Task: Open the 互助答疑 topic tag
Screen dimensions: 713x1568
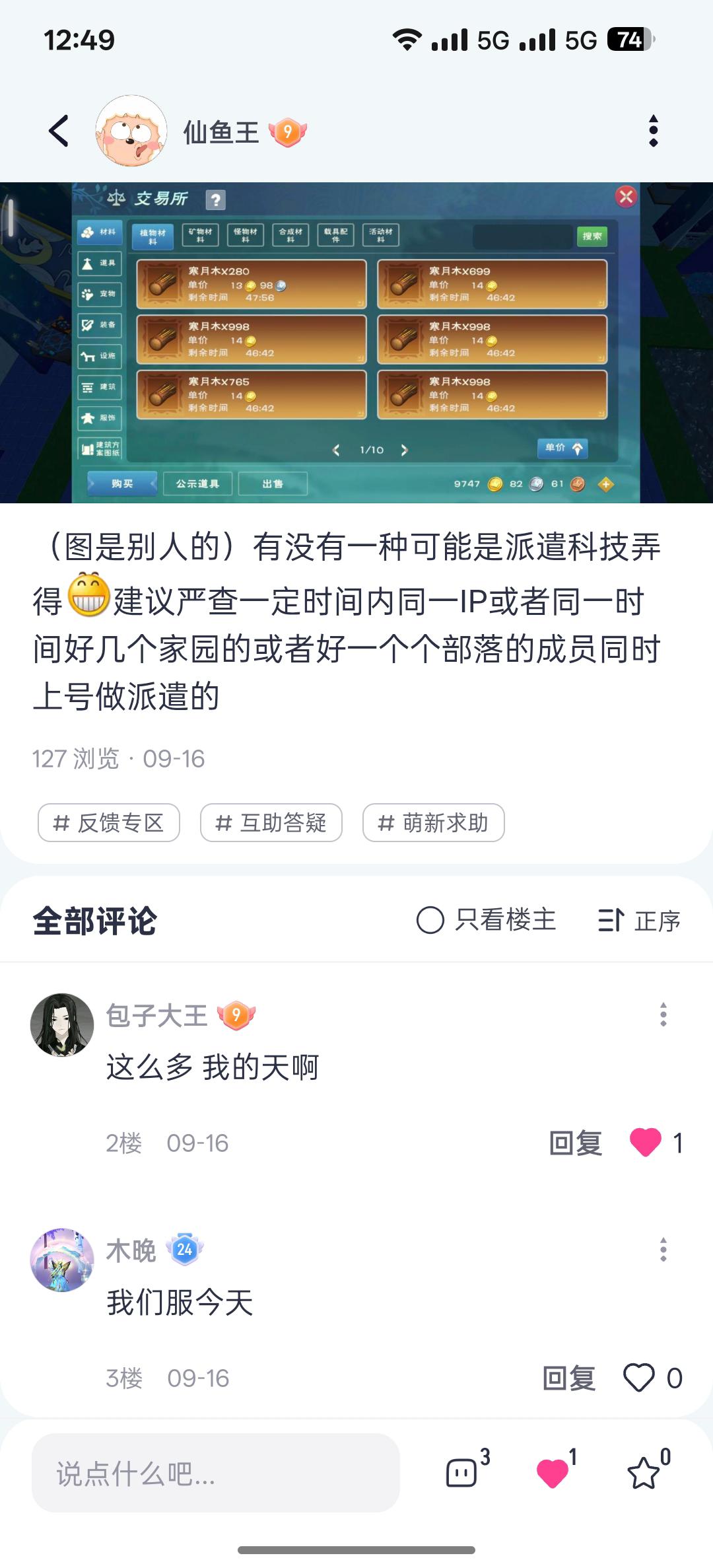Action: [271, 823]
